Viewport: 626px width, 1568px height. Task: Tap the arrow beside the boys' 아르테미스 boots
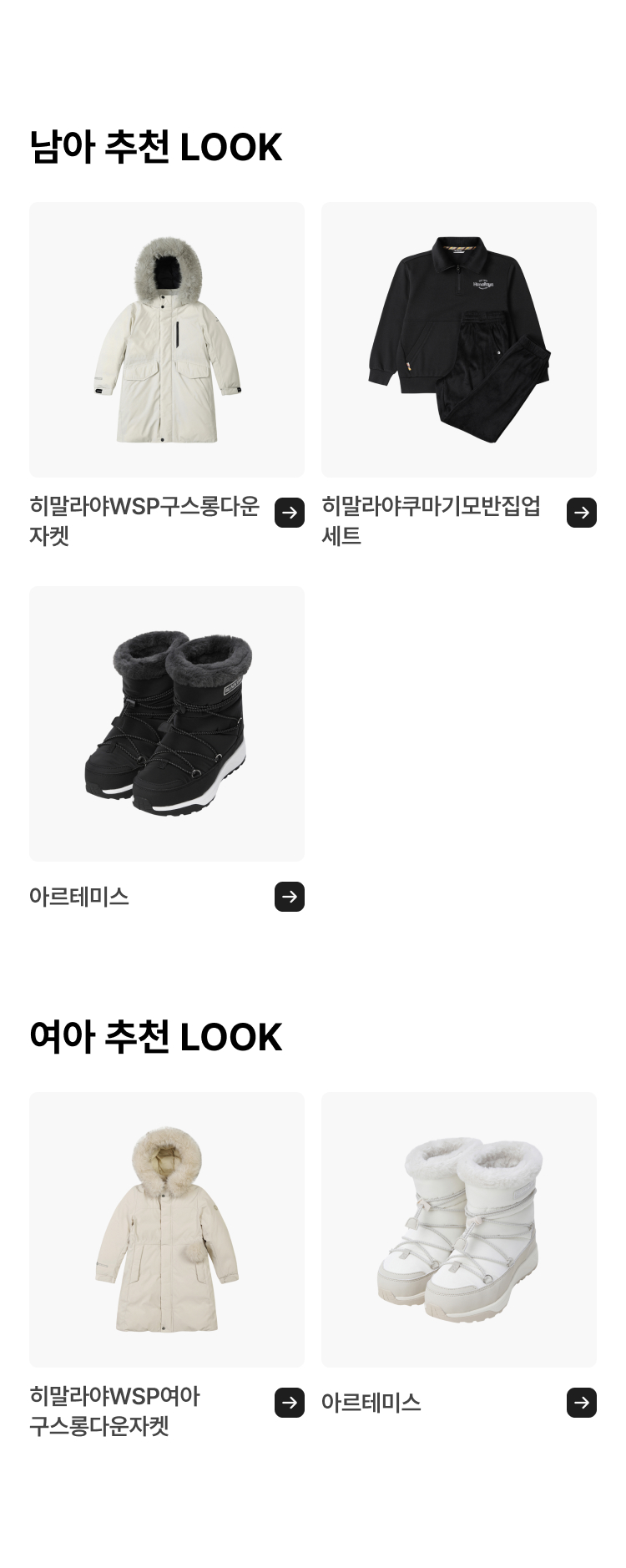click(290, 897)
